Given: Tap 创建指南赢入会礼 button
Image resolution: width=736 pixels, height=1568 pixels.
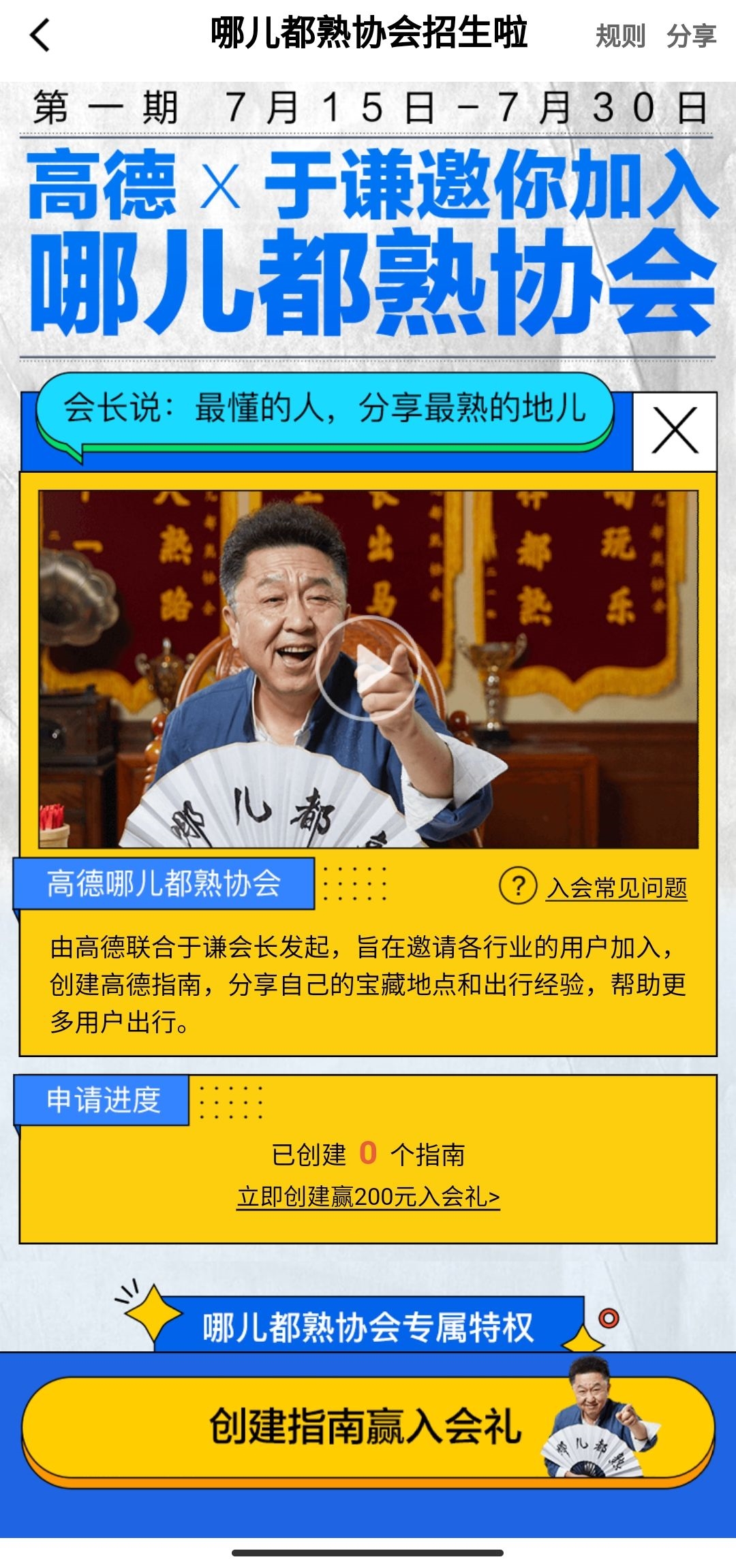Looking at the screenshot, I should pos(368,1426).
